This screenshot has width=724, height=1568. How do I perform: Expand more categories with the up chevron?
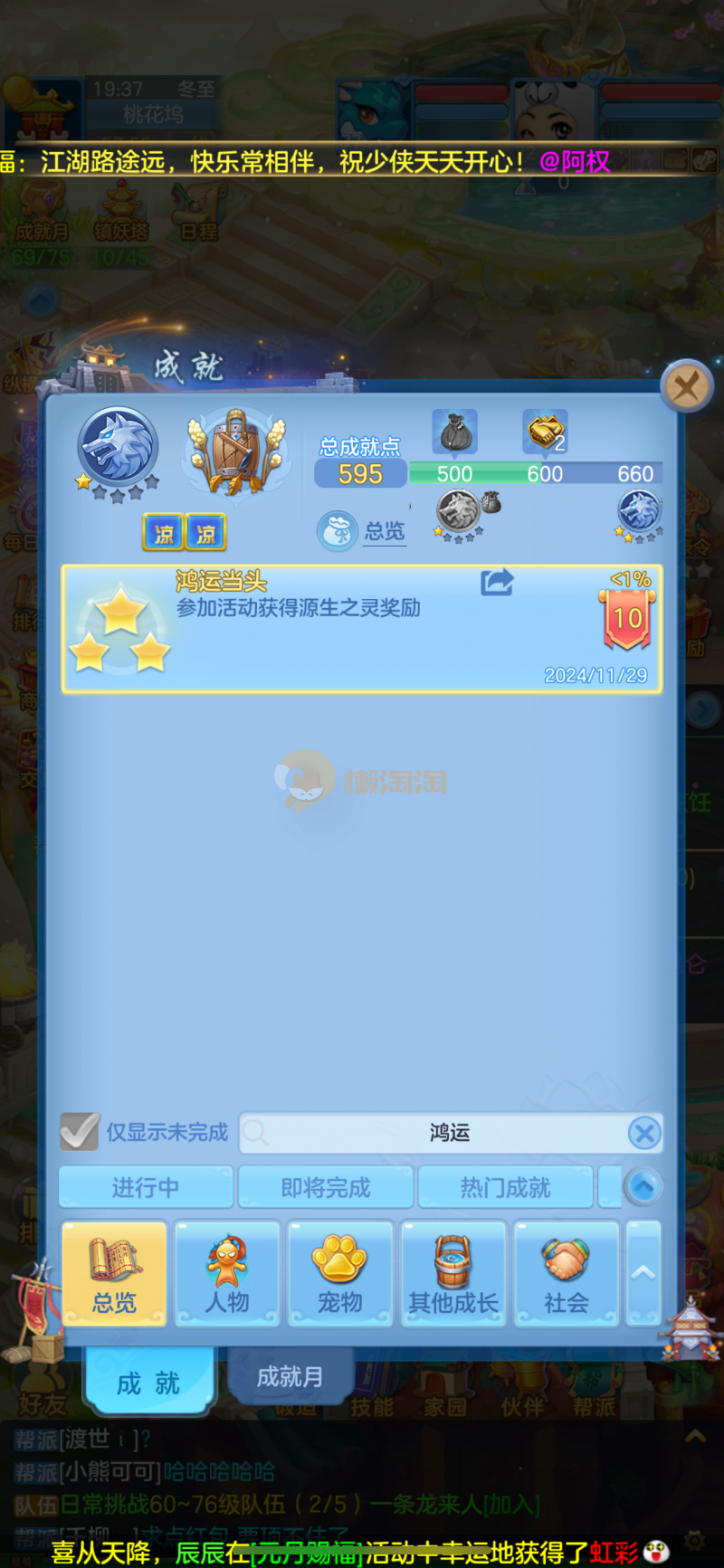[x=643, y=1273]
